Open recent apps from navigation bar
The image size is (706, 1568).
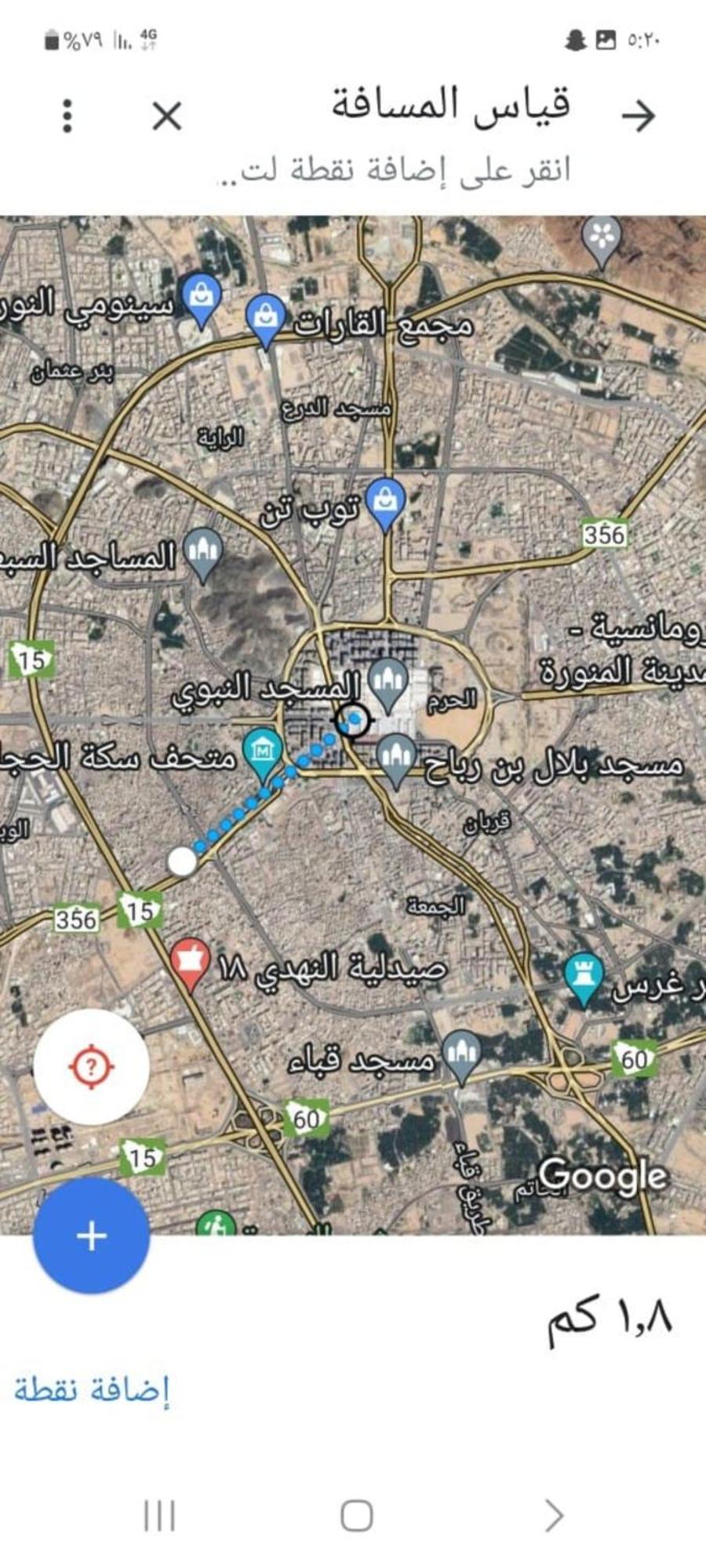tap(159, 1515)
